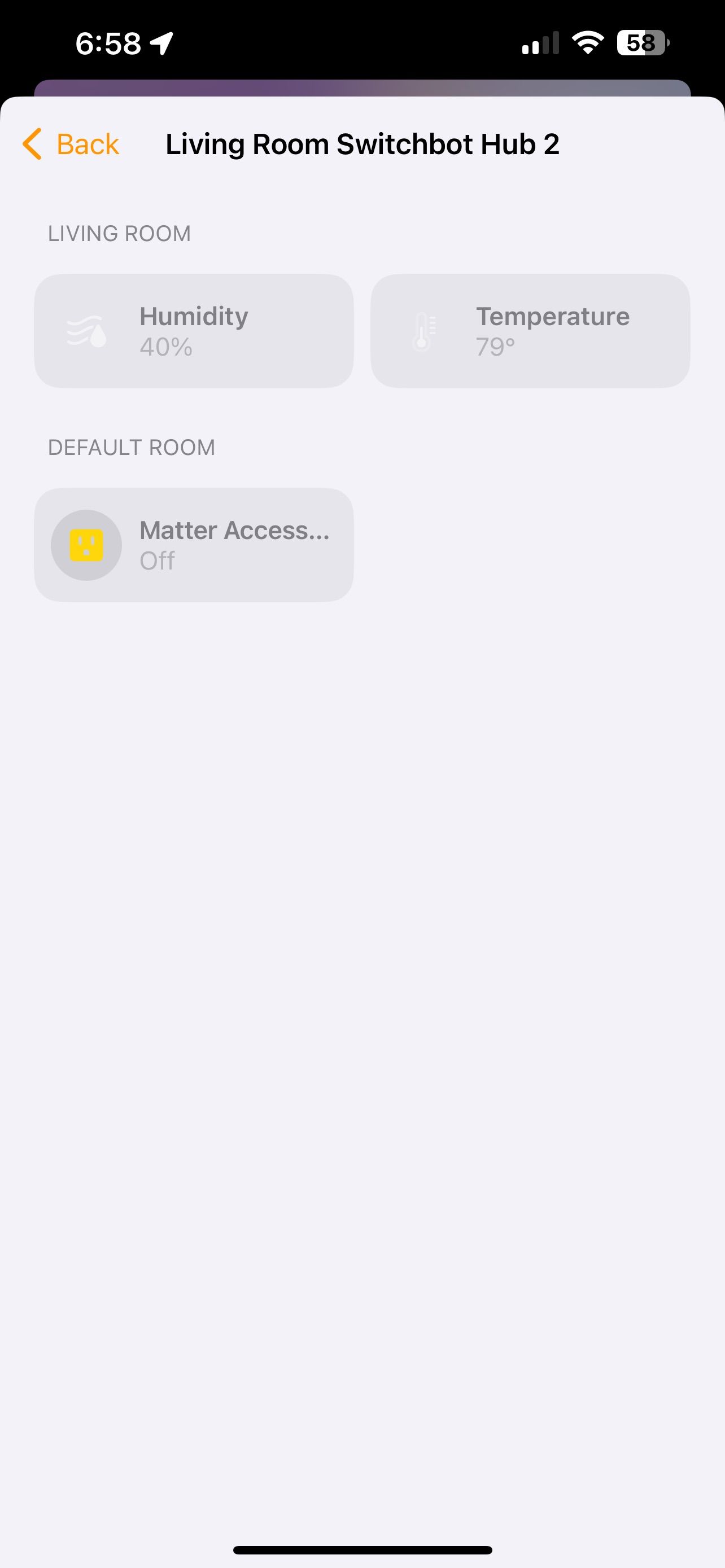Tap the time 6:58 in status bar
725x1568 pixels.
click(x=107, y=43)
